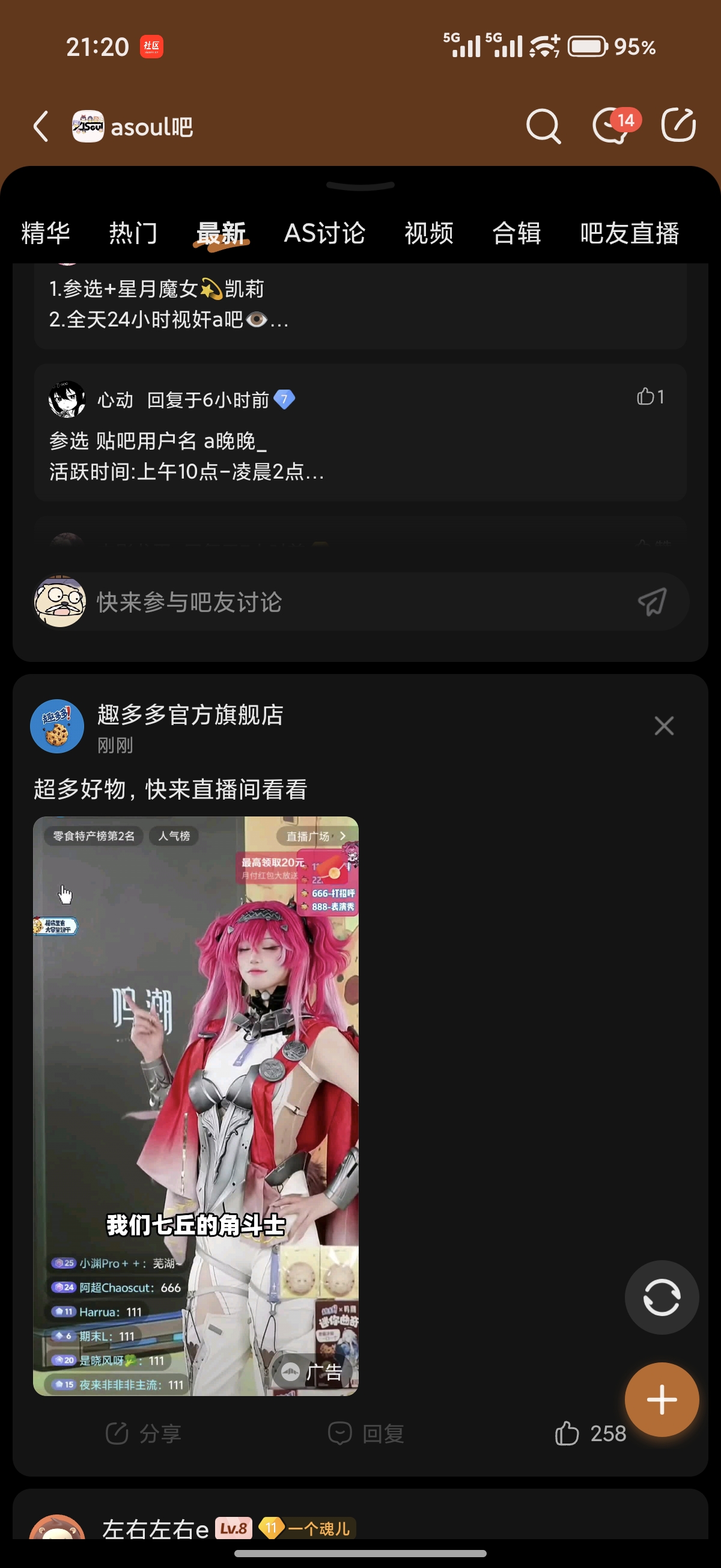Switch to the 精华 tab
Viewport: 721px width, 1568px height.
click(x=46, y=233)
